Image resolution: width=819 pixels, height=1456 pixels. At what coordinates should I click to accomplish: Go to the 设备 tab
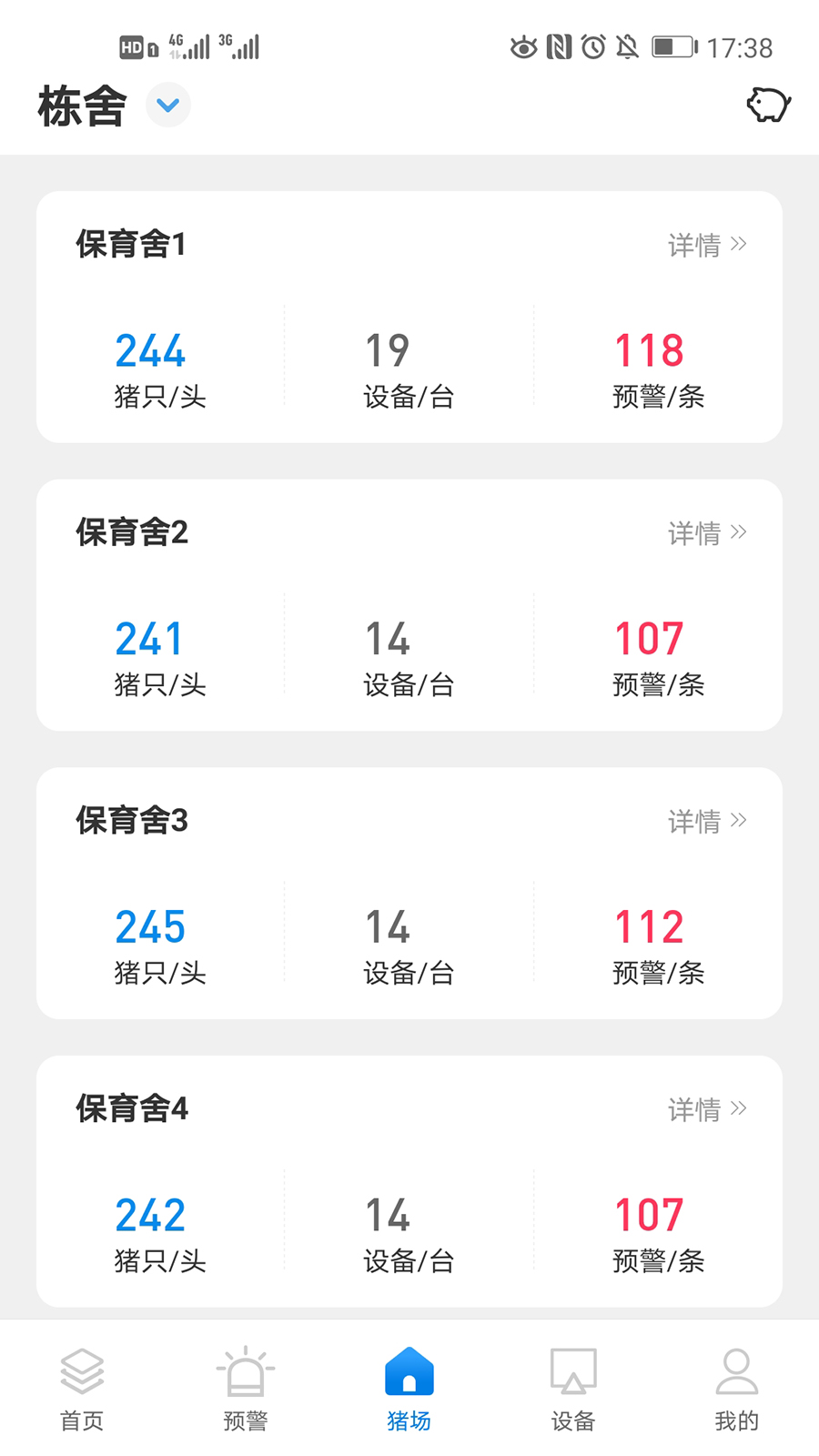(573, 1389)
